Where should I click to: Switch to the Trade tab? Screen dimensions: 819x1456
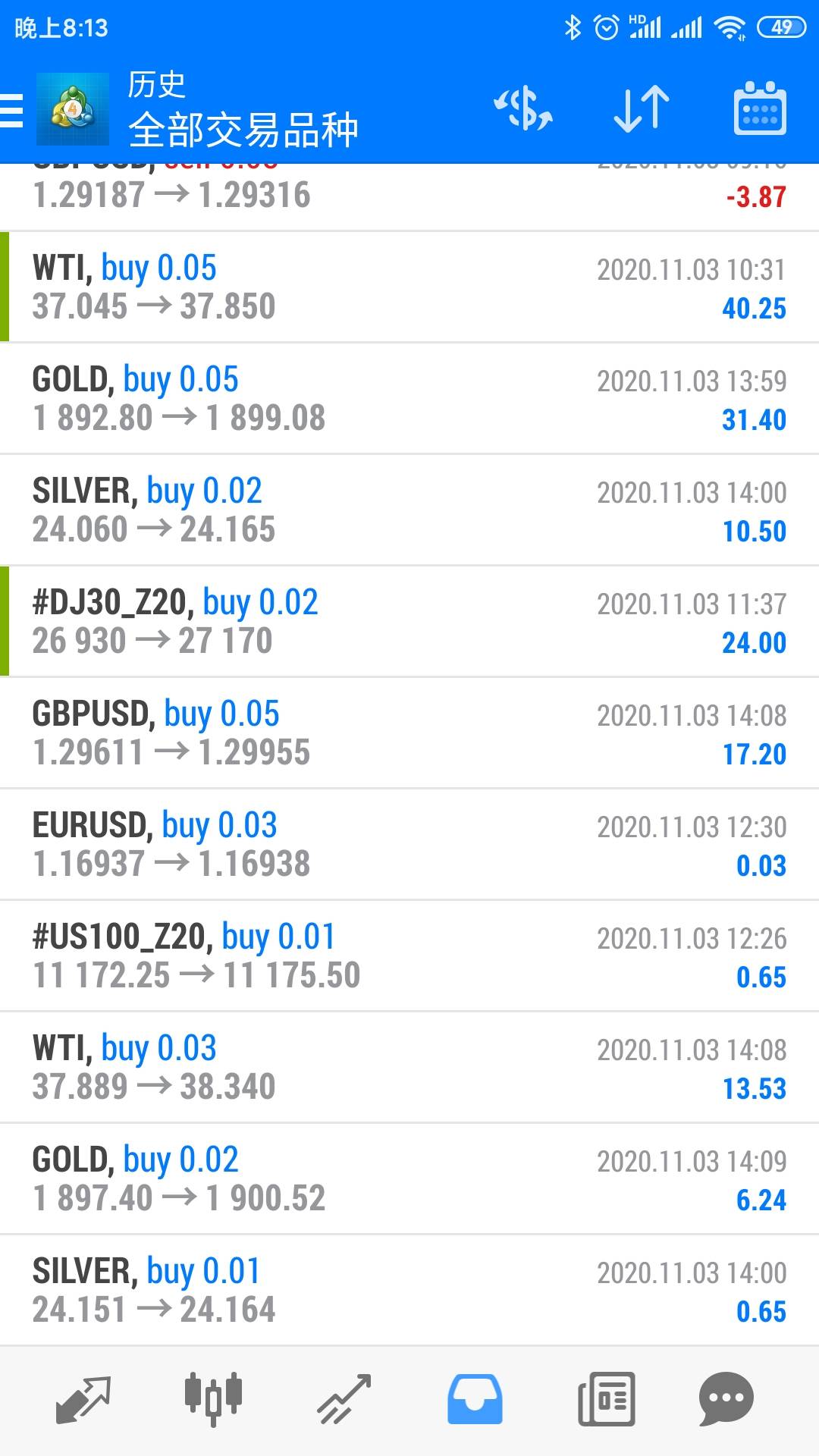pos(344,1399)
